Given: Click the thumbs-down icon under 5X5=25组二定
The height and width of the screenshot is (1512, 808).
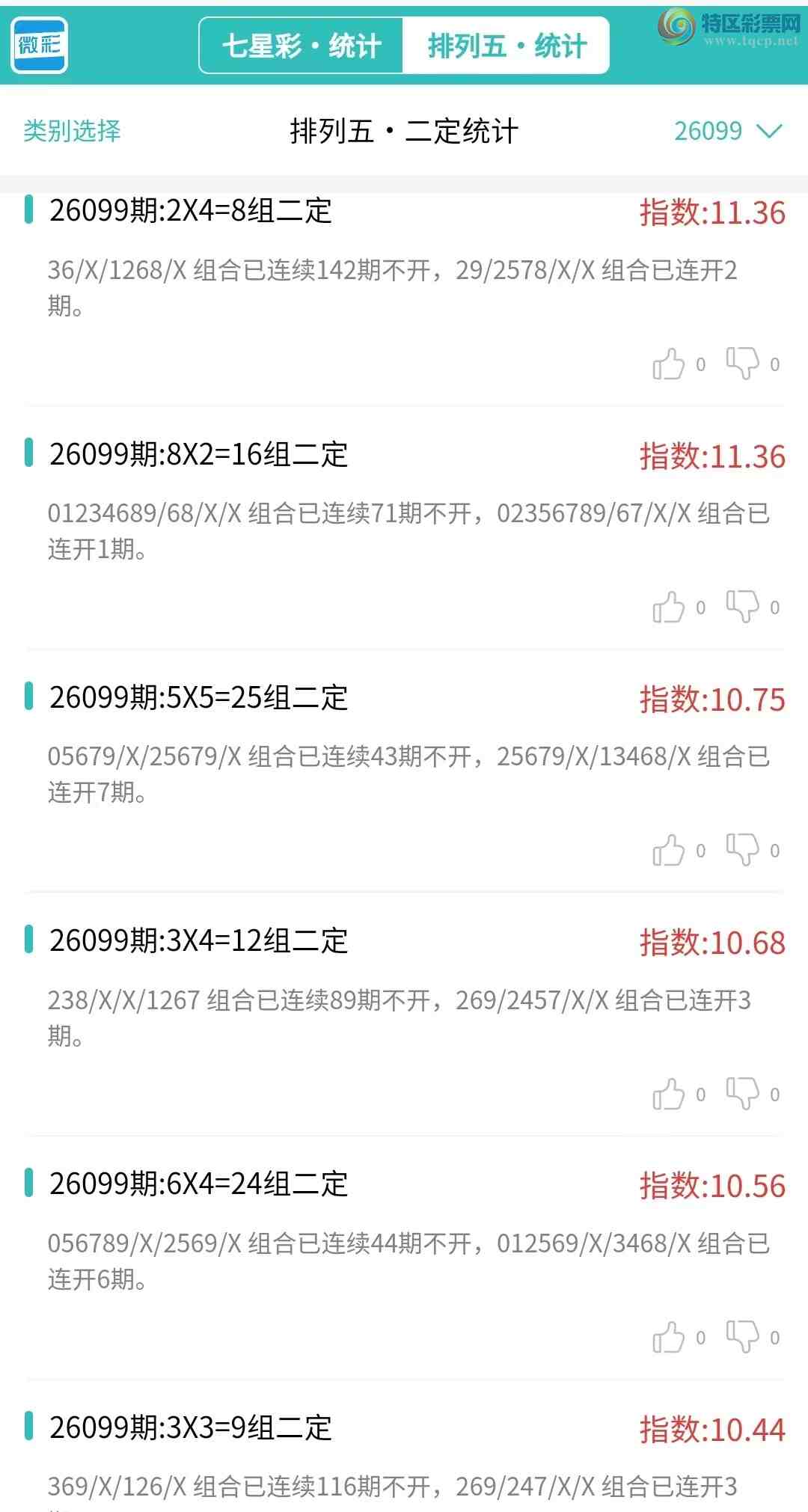Looking at the screenshot, I should (742, 850).
